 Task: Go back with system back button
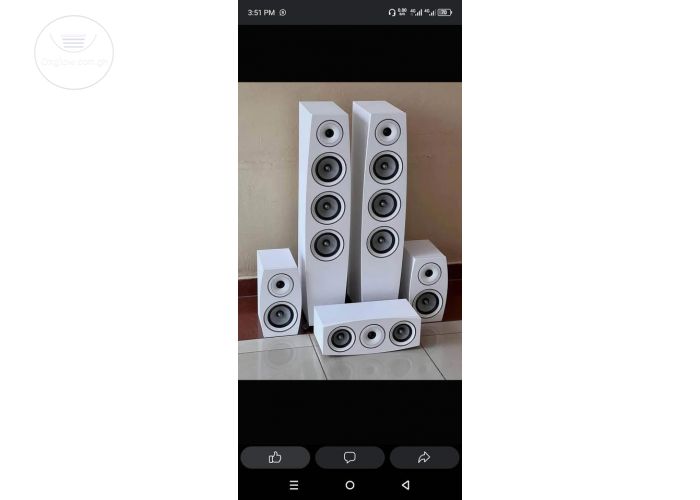(x=405, y=485)
